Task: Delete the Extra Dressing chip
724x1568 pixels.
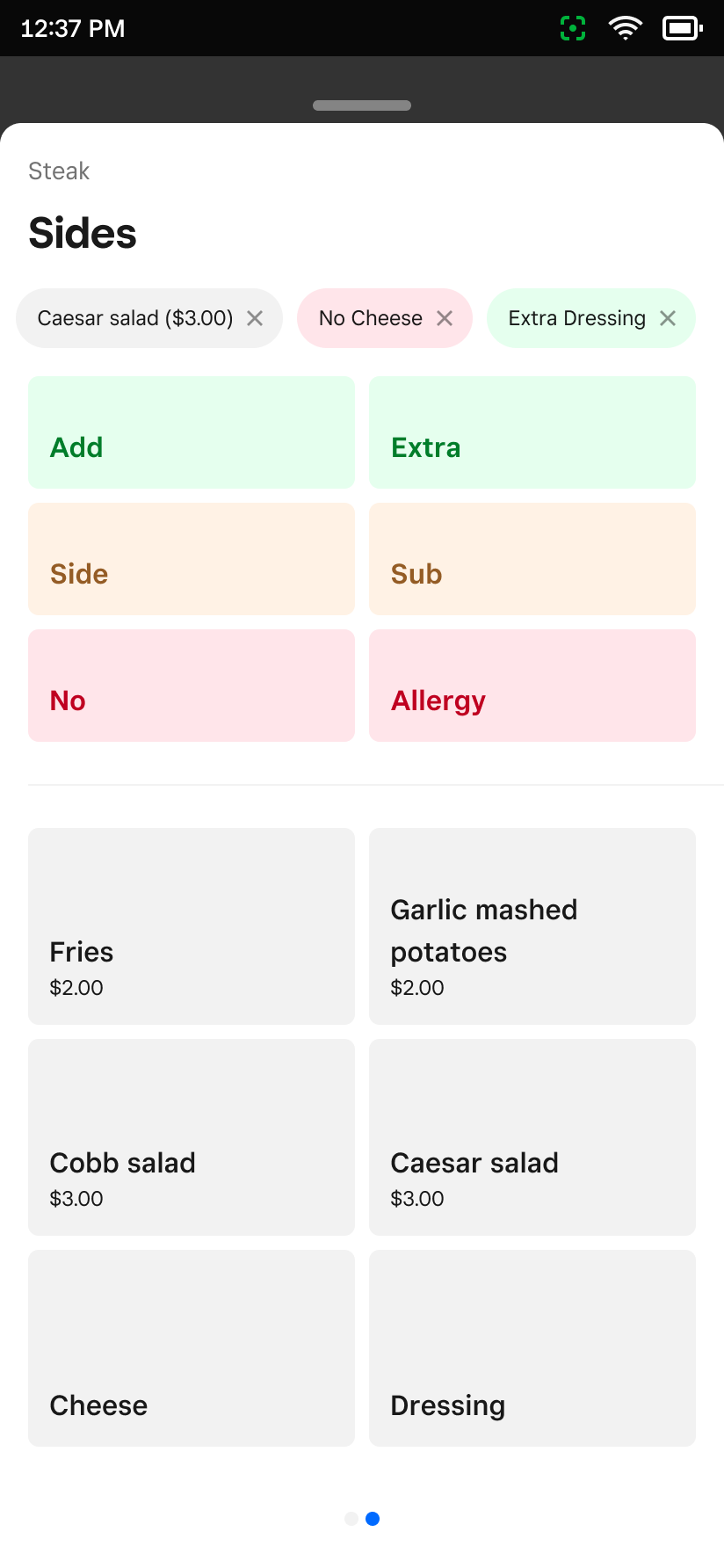Action: (x=668, y=318)
